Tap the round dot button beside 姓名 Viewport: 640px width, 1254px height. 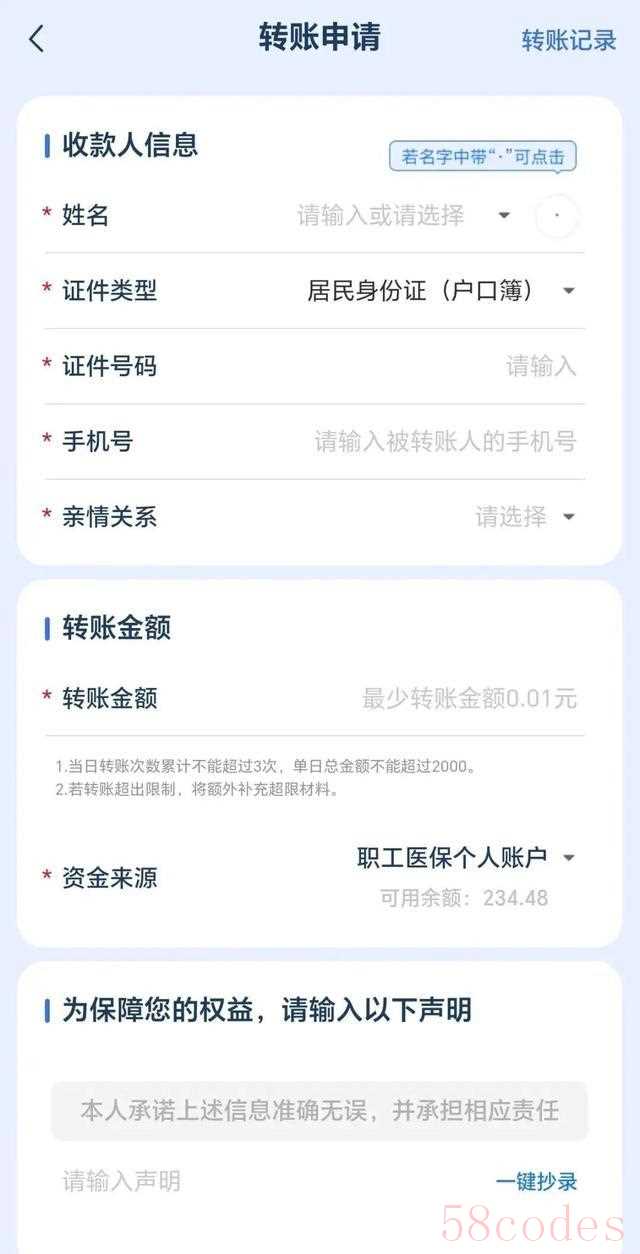pos(557,216)
